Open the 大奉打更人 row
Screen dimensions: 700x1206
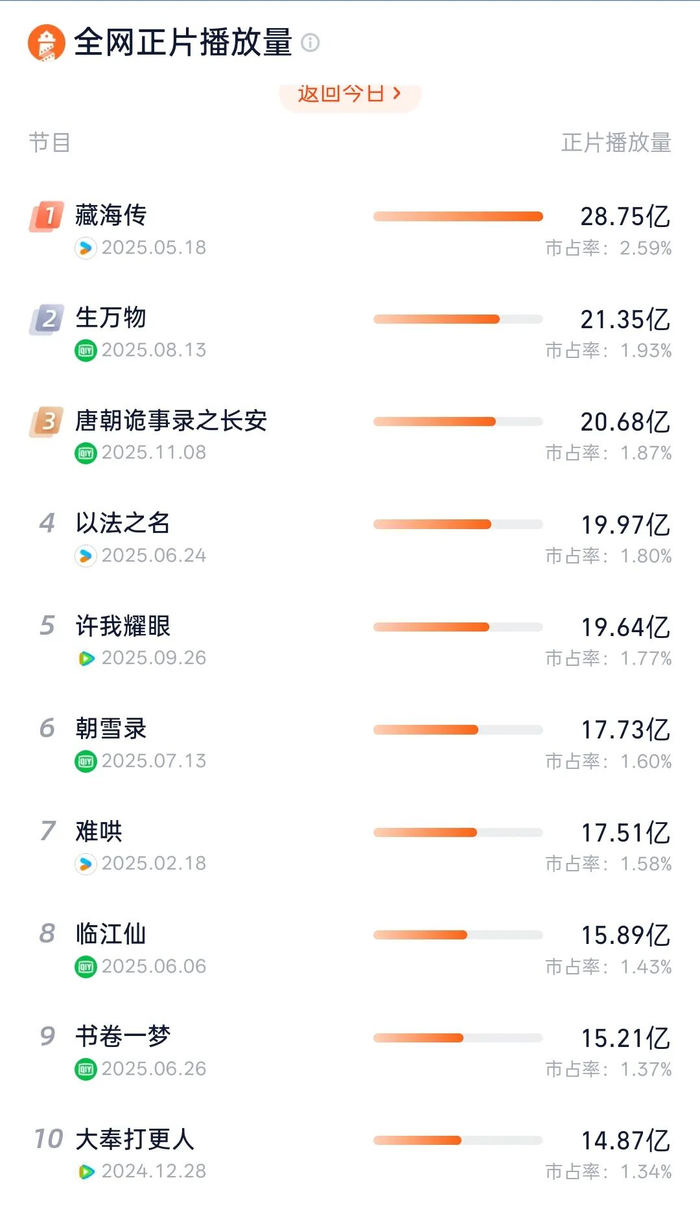pos(350,1154)
